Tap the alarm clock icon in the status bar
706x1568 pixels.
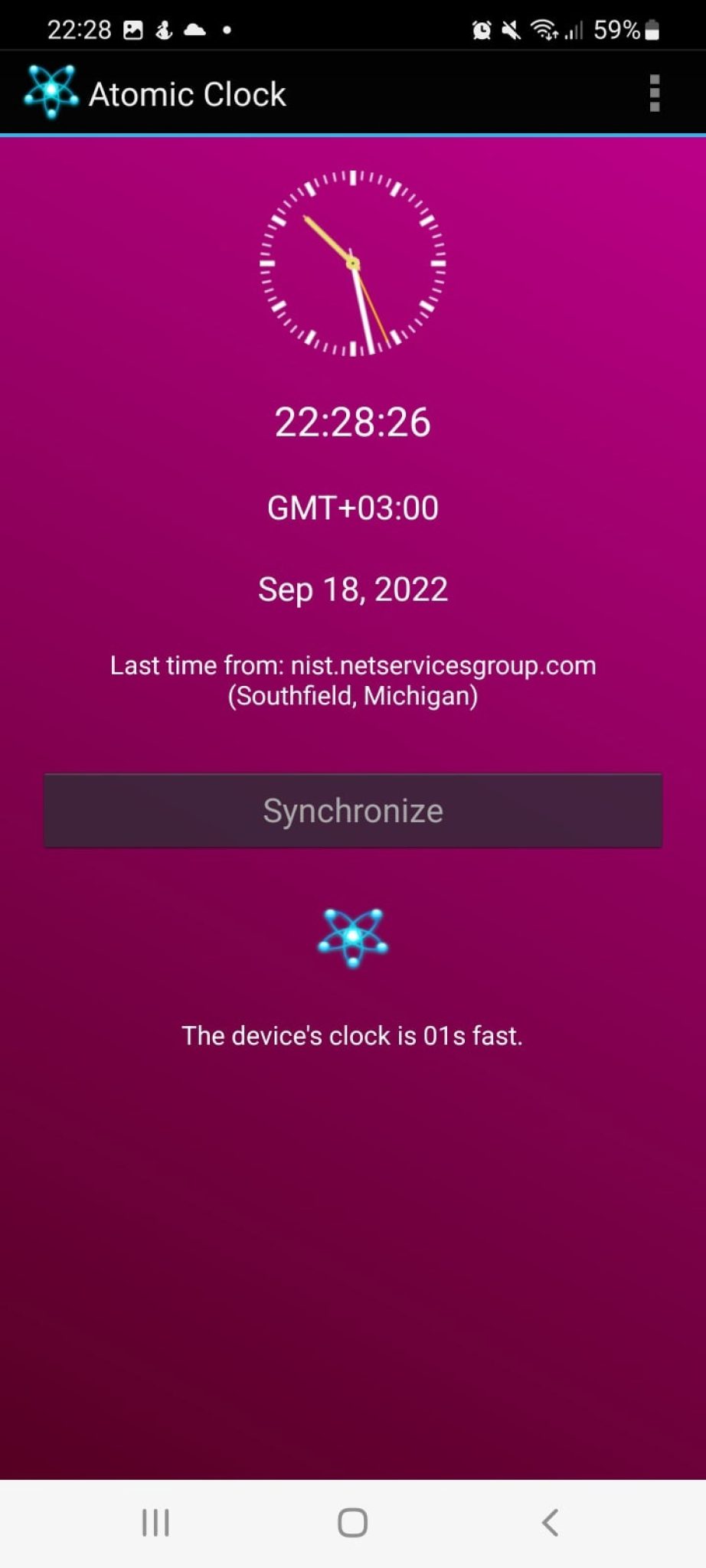tap(481, 29)
